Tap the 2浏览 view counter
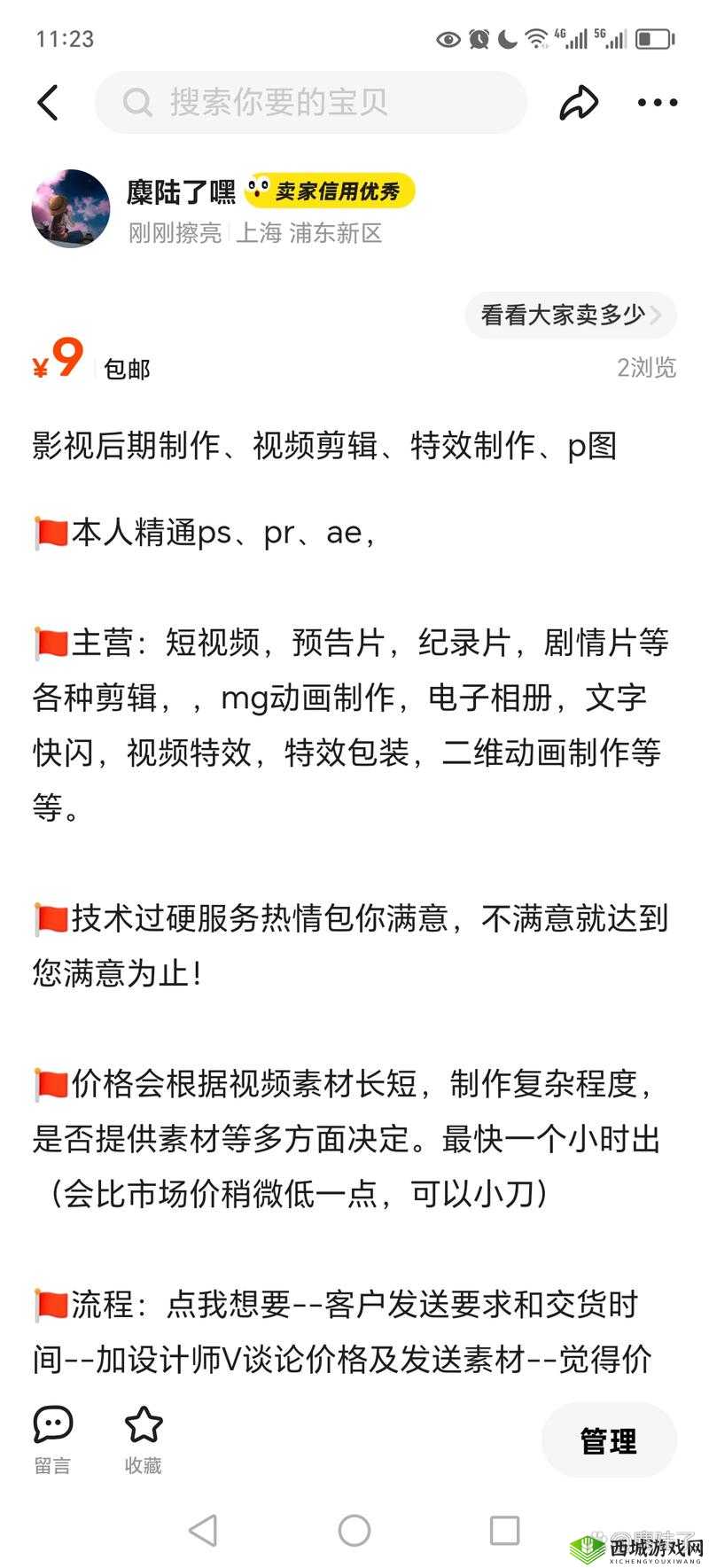 [646, 367]
